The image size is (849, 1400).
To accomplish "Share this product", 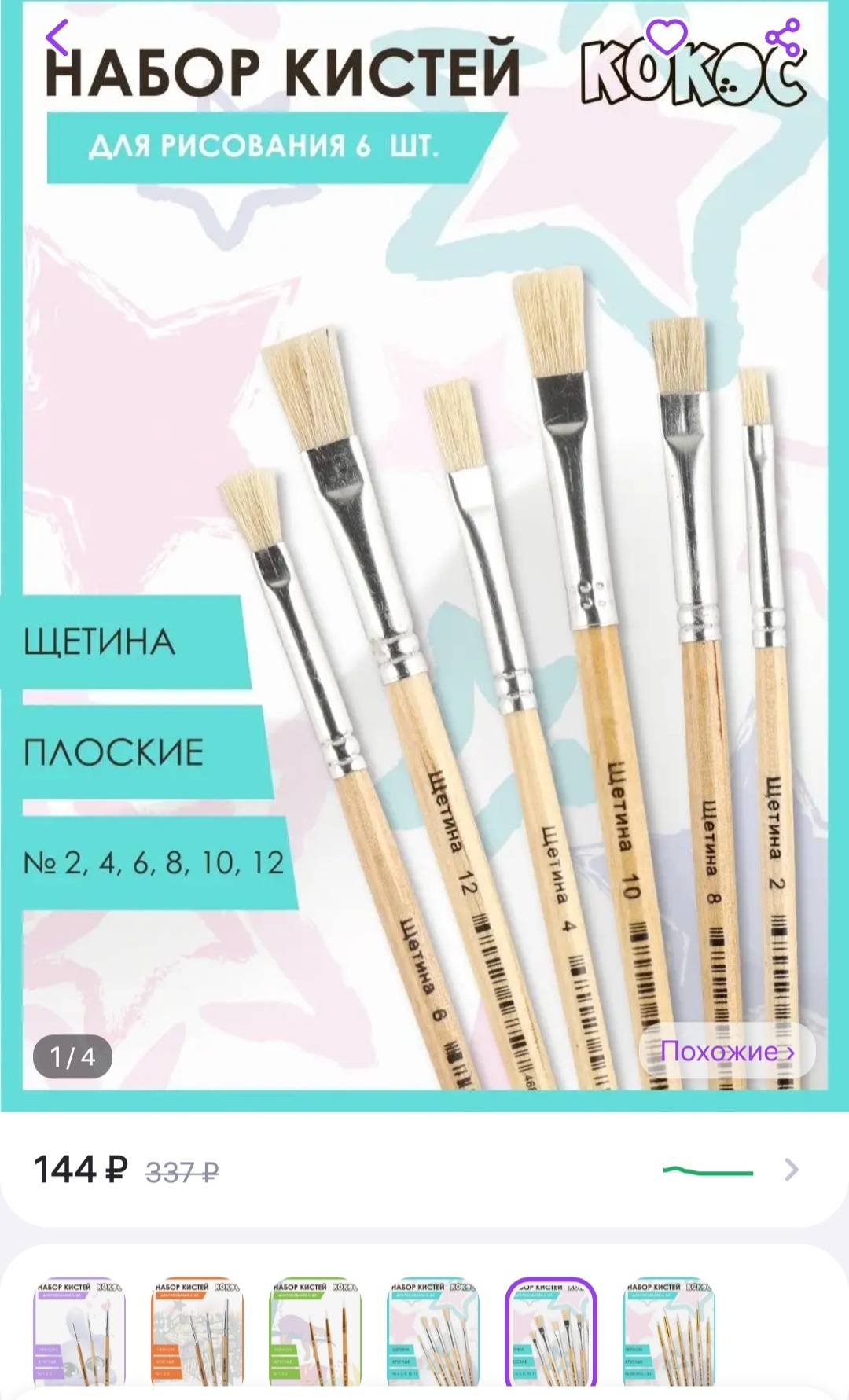I will click(x=782, y=37).
